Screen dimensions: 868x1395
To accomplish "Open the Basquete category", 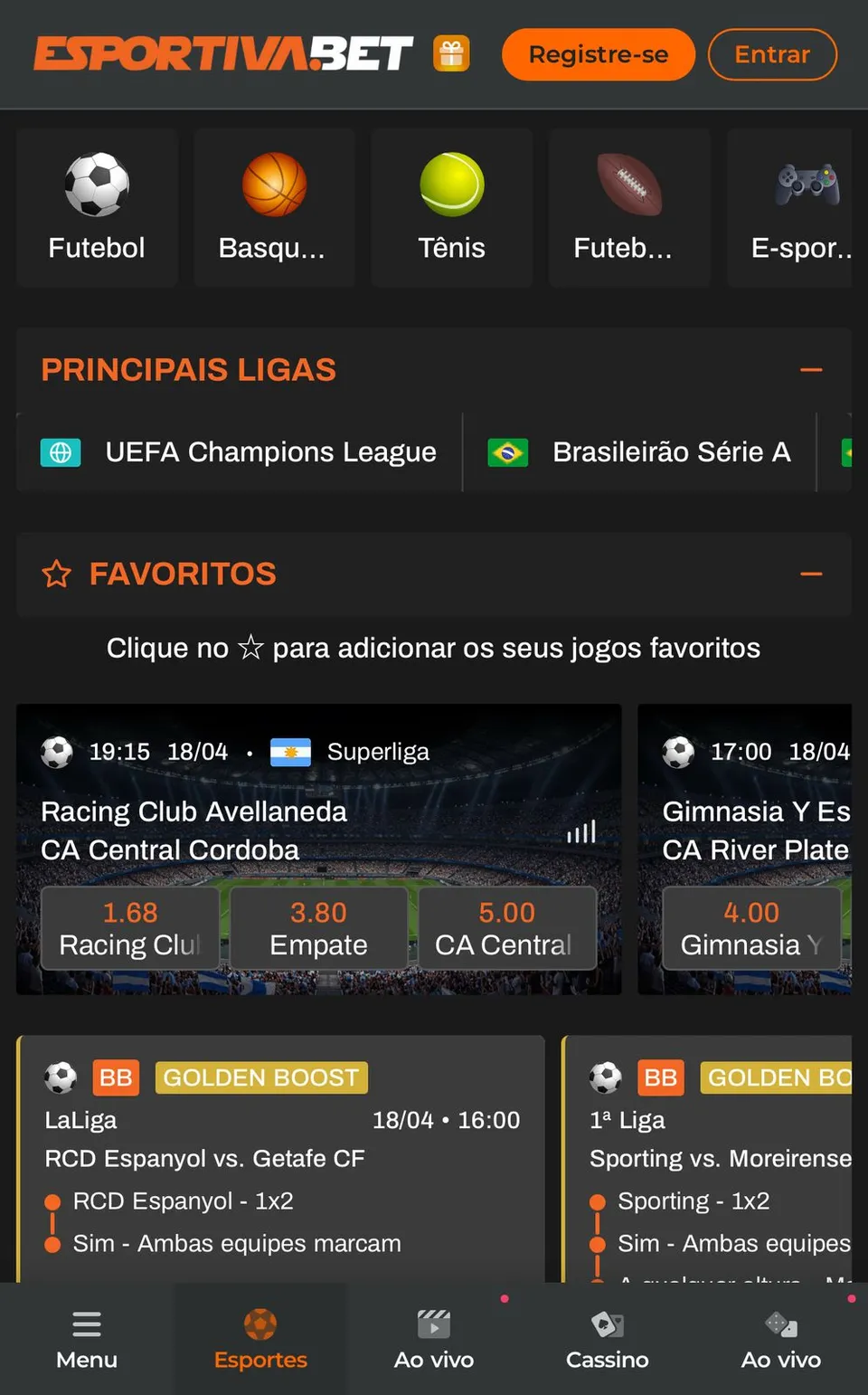I will click(273, 206).
